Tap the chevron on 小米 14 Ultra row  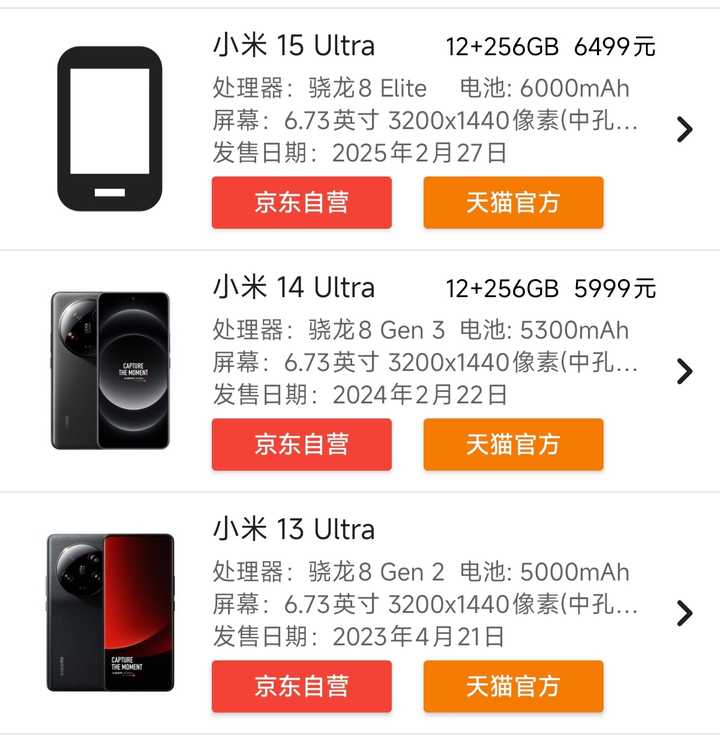pyautogui.click(x=684, y=371)
